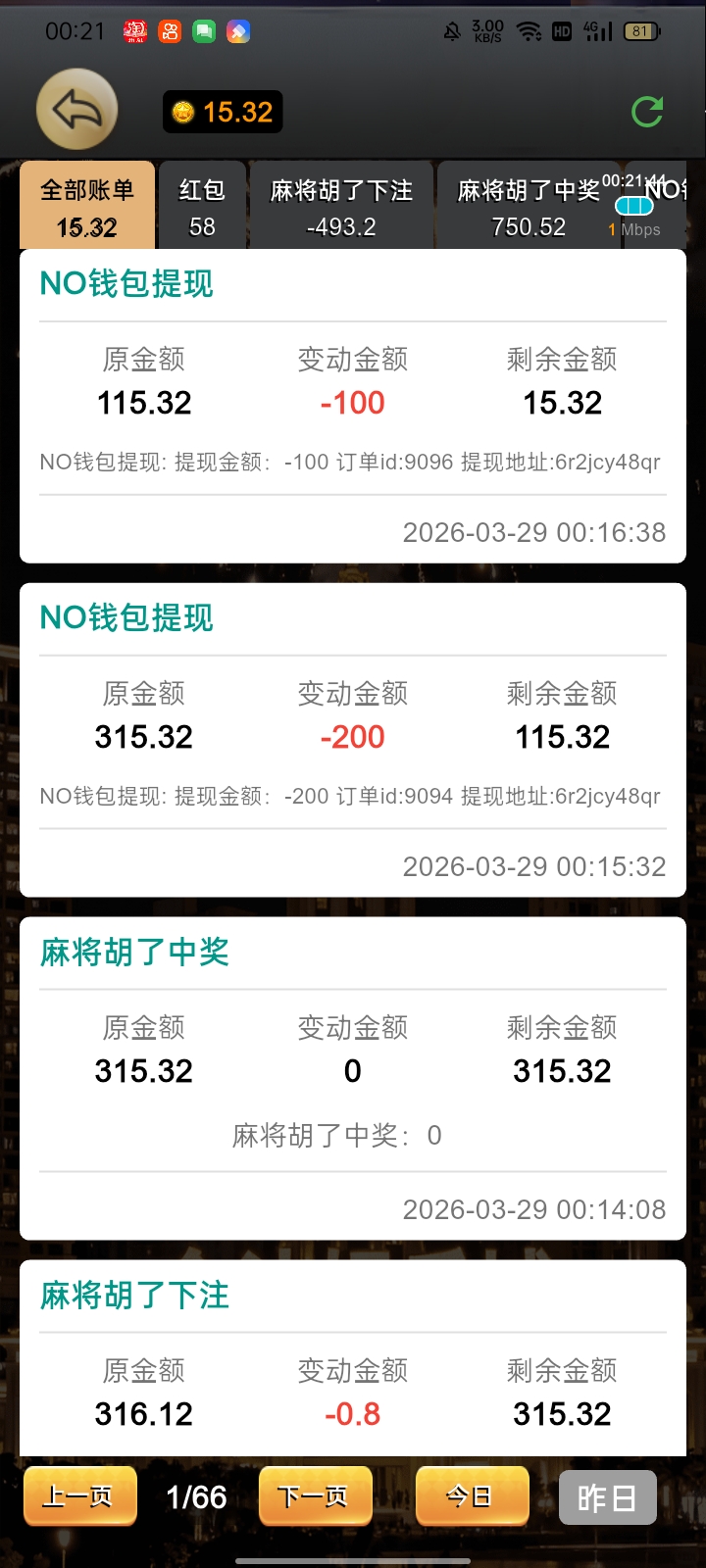Show the 麻将胡了中奖 tab
Viewport: 706px width, 1568px height.
(x=528, y=207)
